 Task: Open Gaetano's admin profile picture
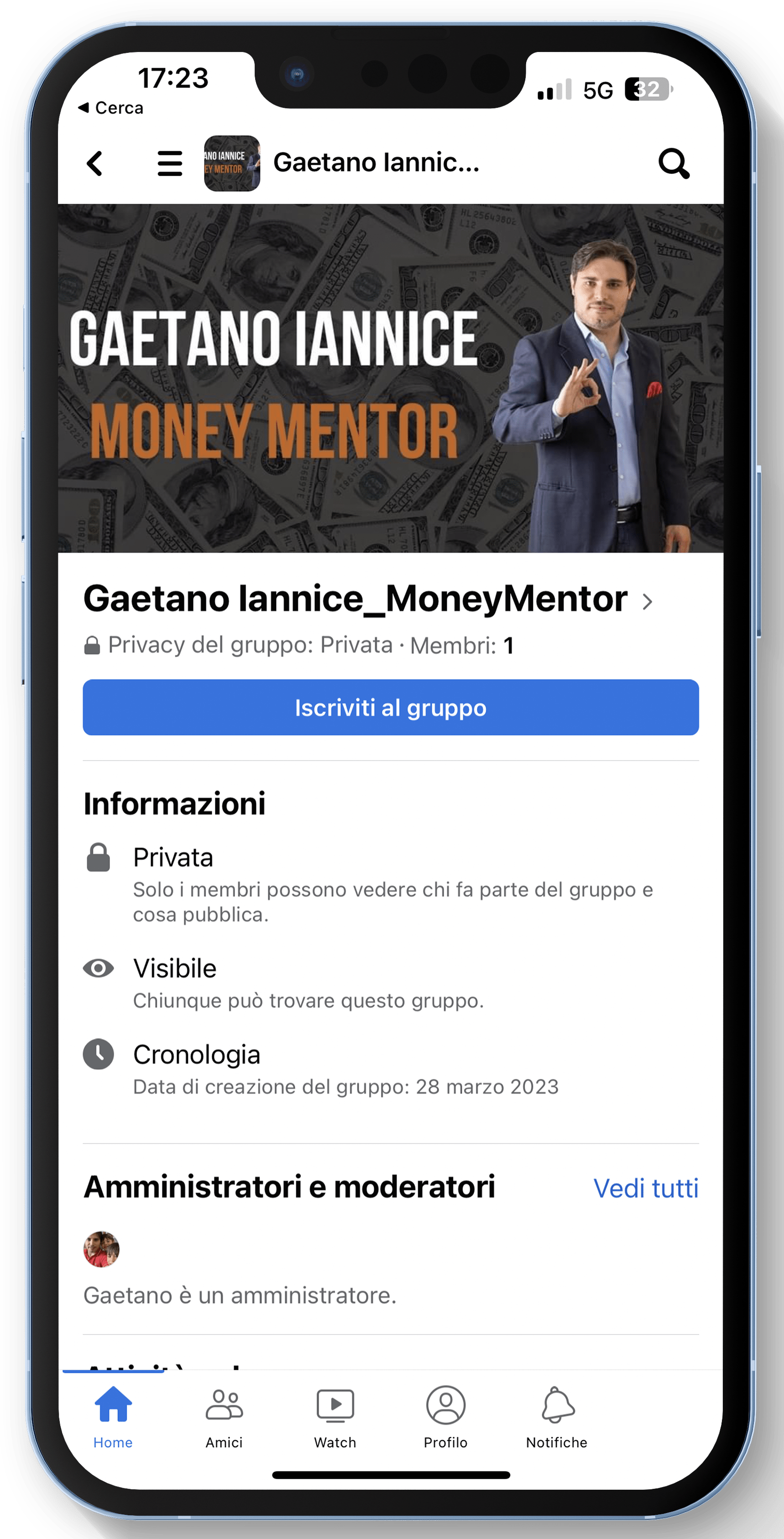101,1249
